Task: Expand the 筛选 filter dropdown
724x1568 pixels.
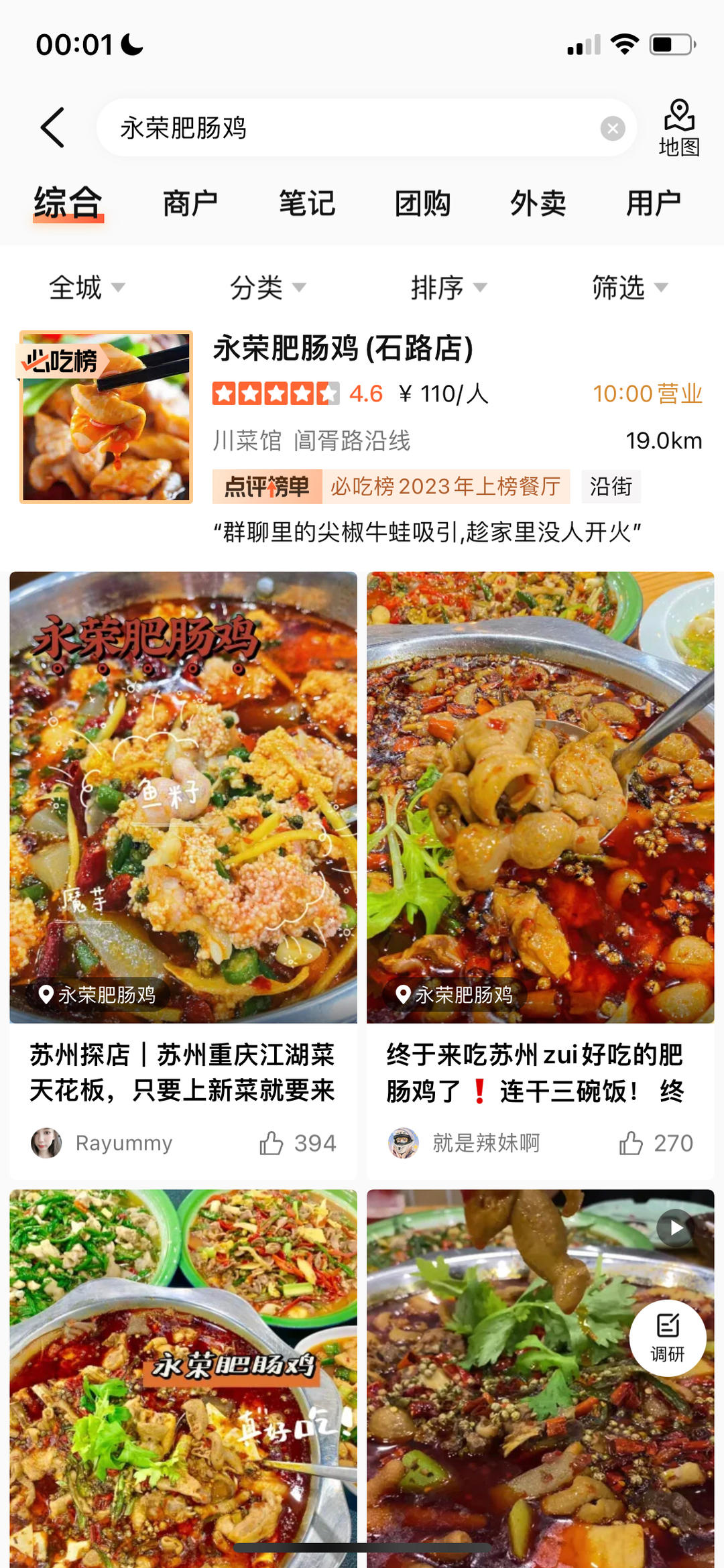Action: [629, 288]
